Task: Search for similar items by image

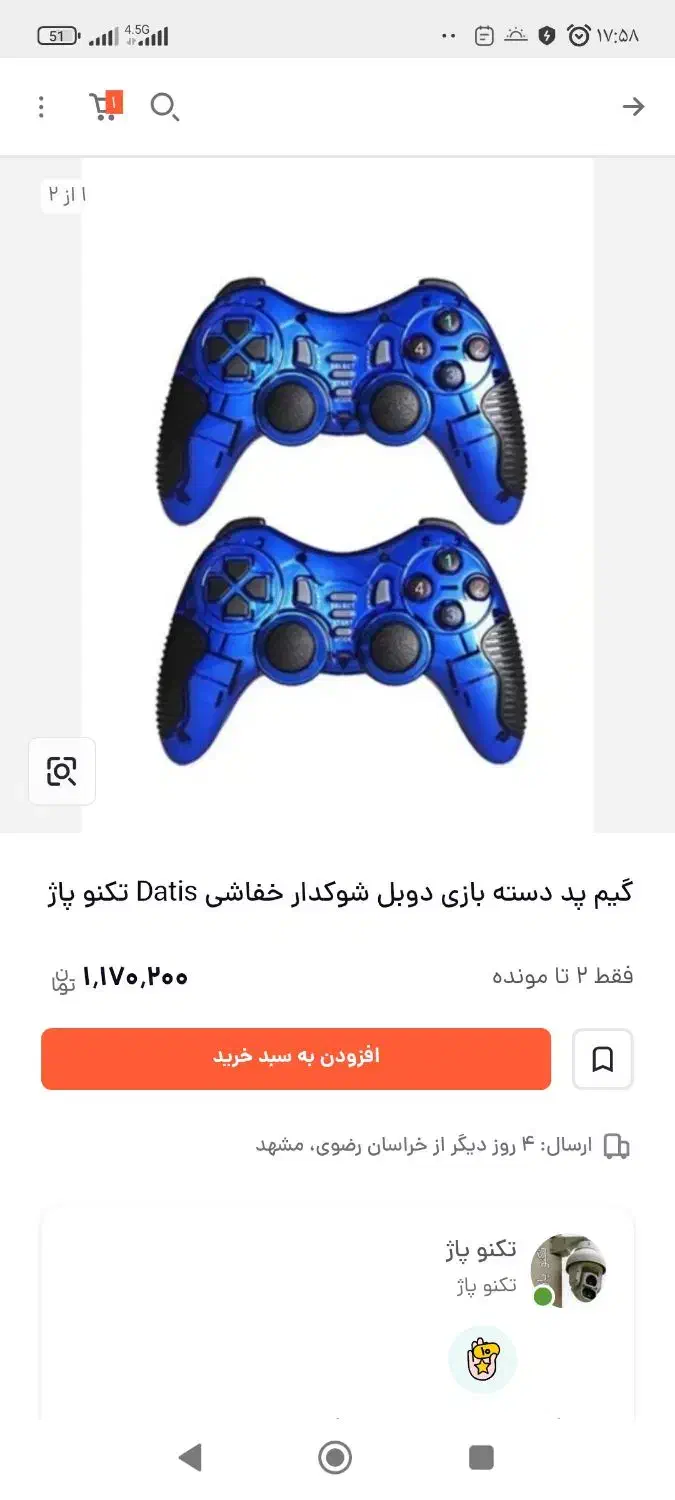Action: click(x=62, y=771)
